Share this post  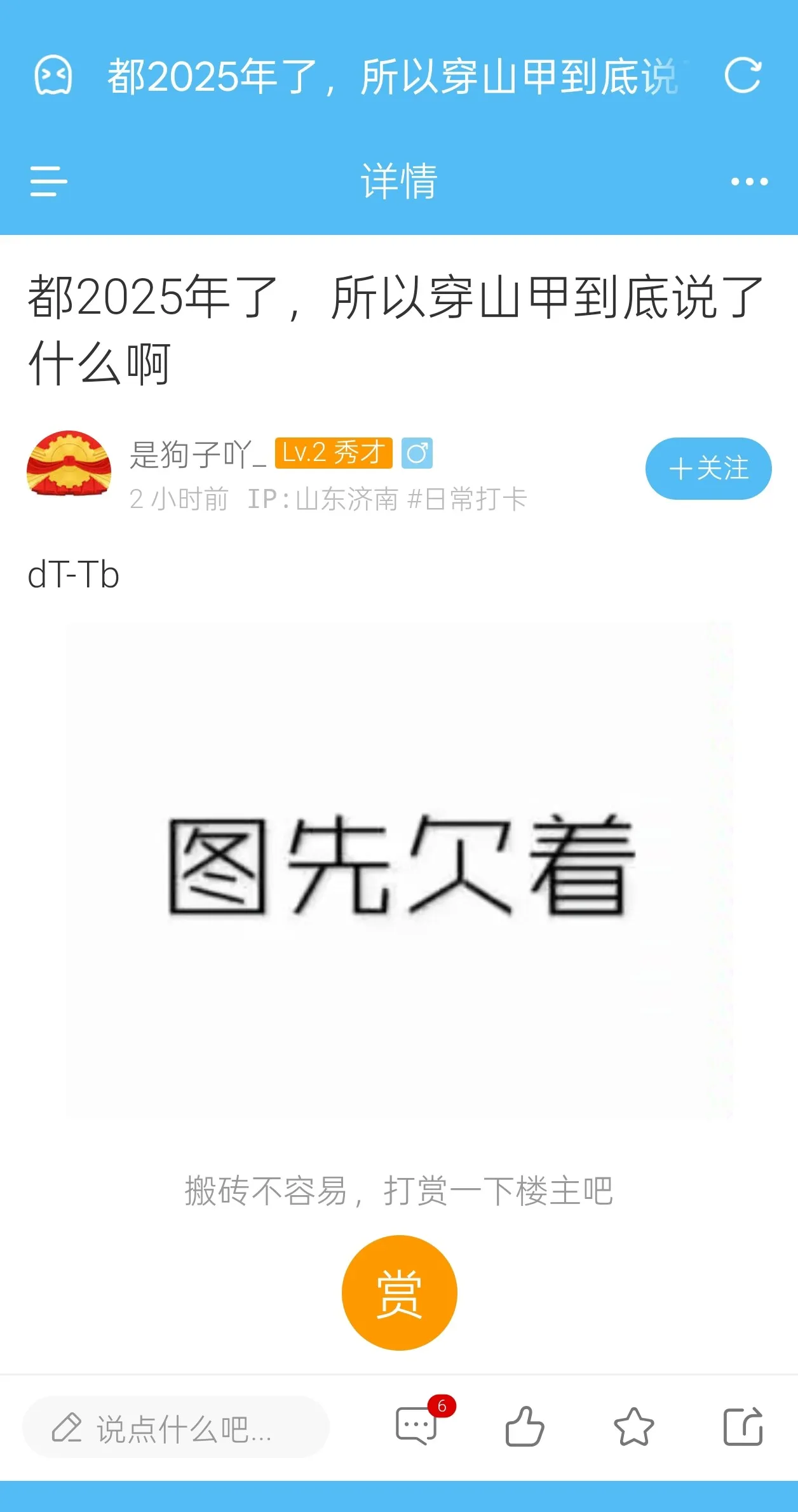coord(742,1428)
